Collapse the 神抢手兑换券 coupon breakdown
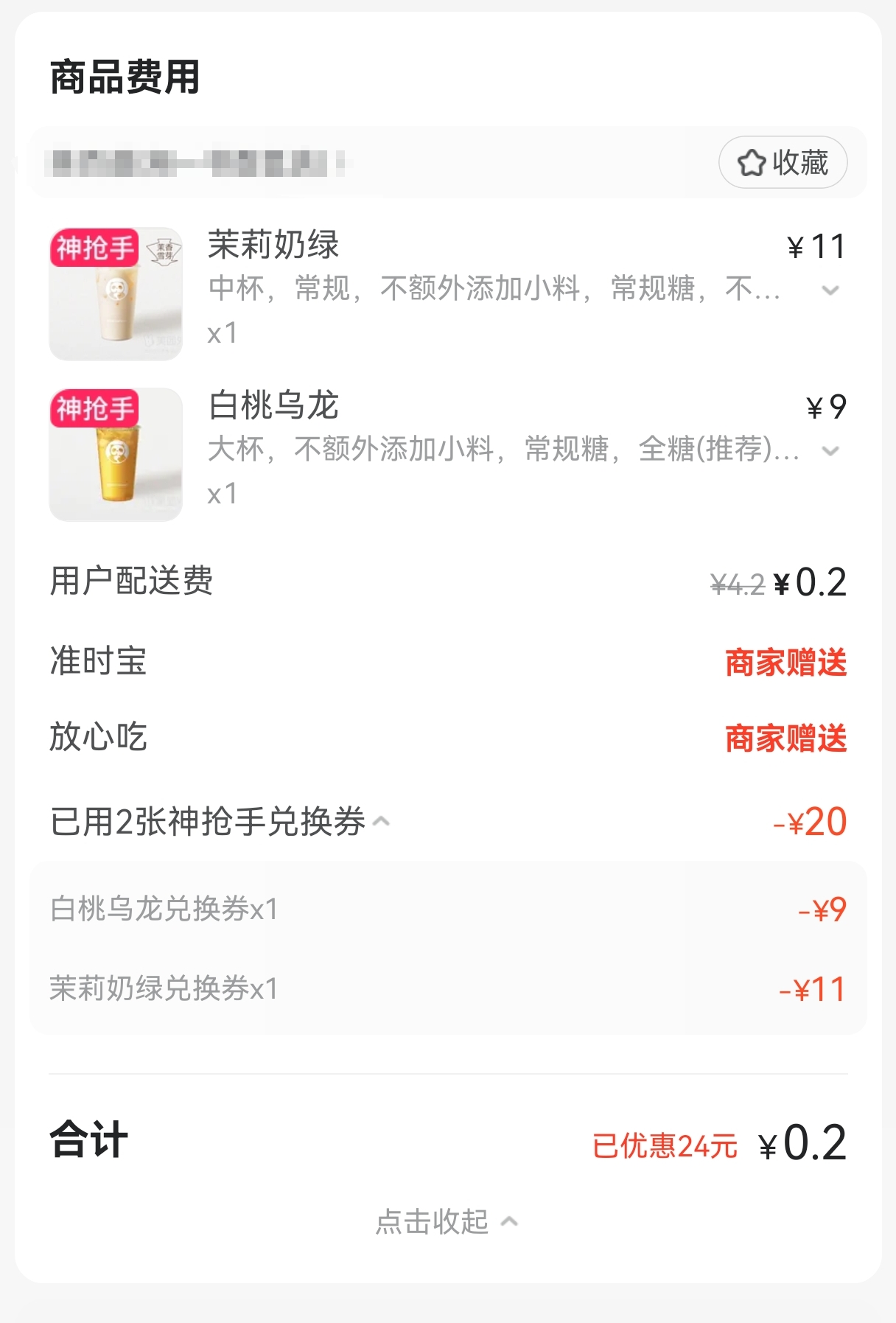 pyautogui.click(x=382, y=821)
